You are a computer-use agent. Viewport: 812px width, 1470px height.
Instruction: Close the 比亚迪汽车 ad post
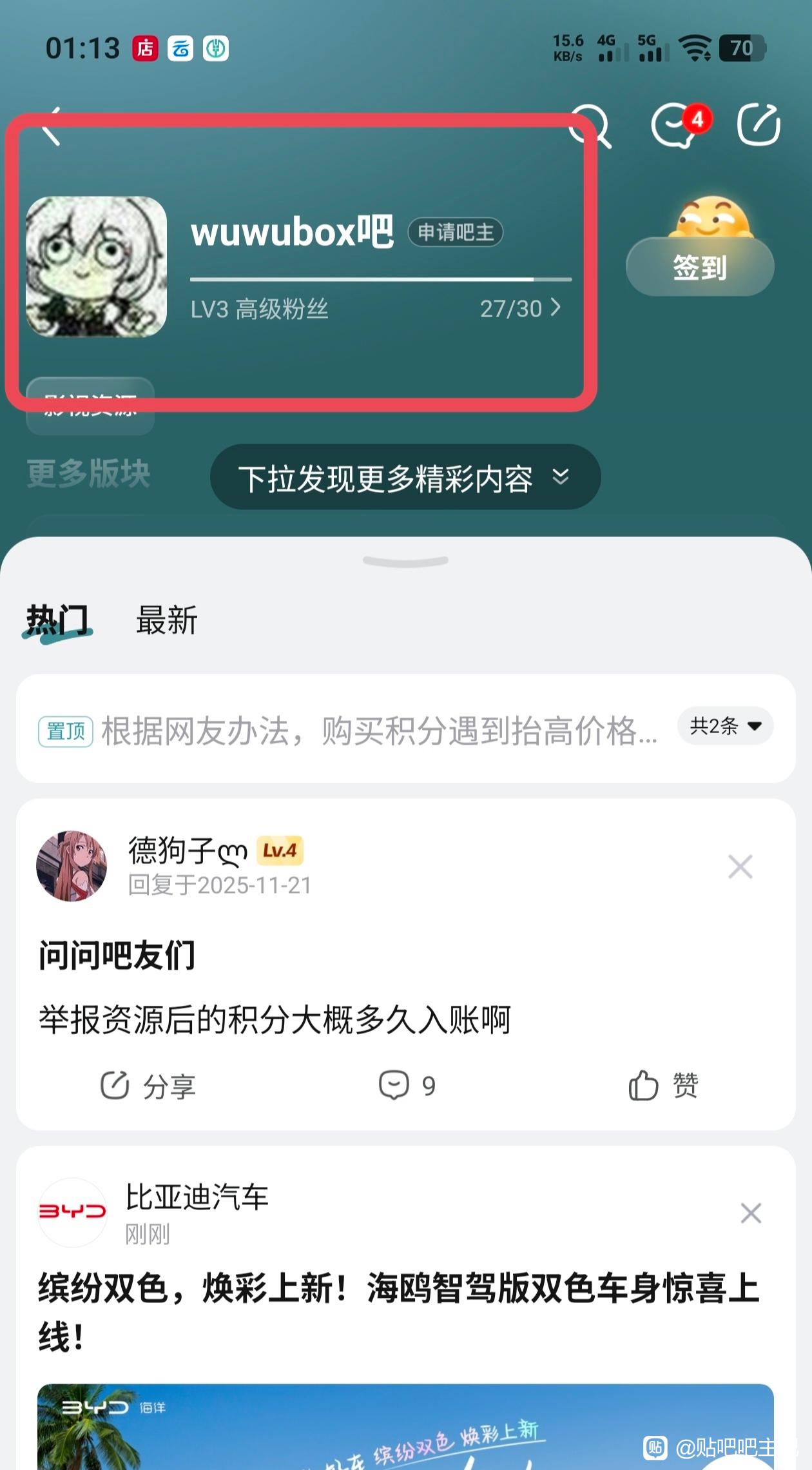pyautogui.click(x=751, y=1213)
